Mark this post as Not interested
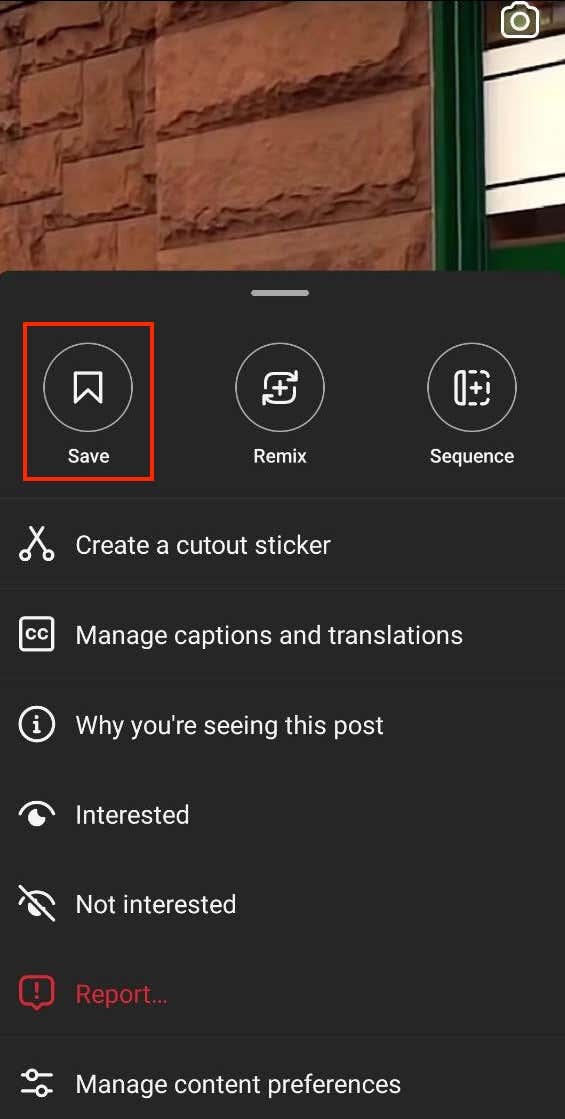The width and height of the screenshot is (565, 1119). tap(282, 904)
